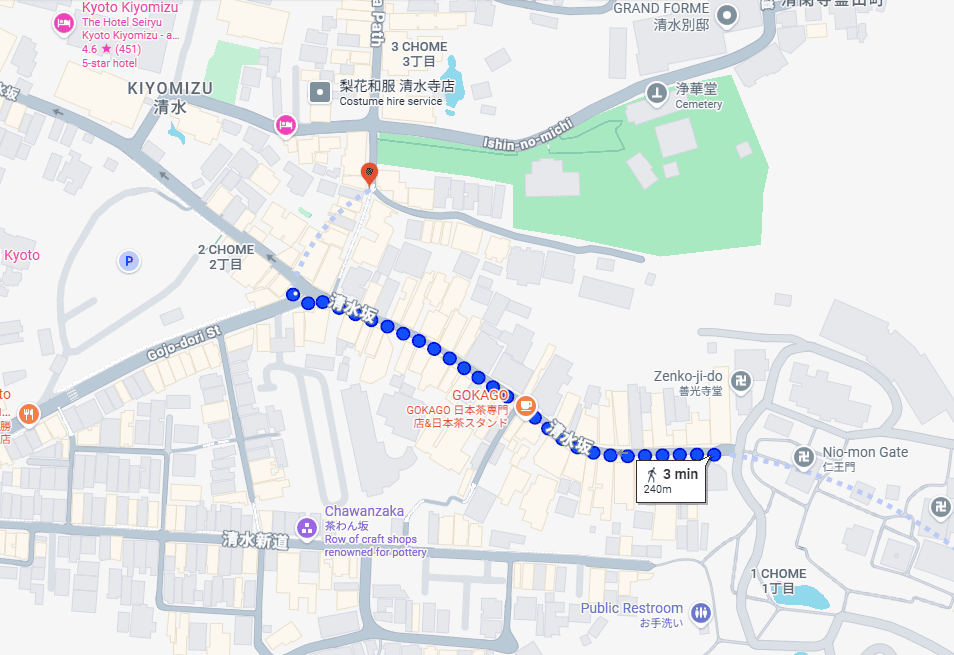Open The Hotel Seiryu Kyoto Kiyomizu marker
Viewport: 954px width, 655px height.
(x=64, y=23)
